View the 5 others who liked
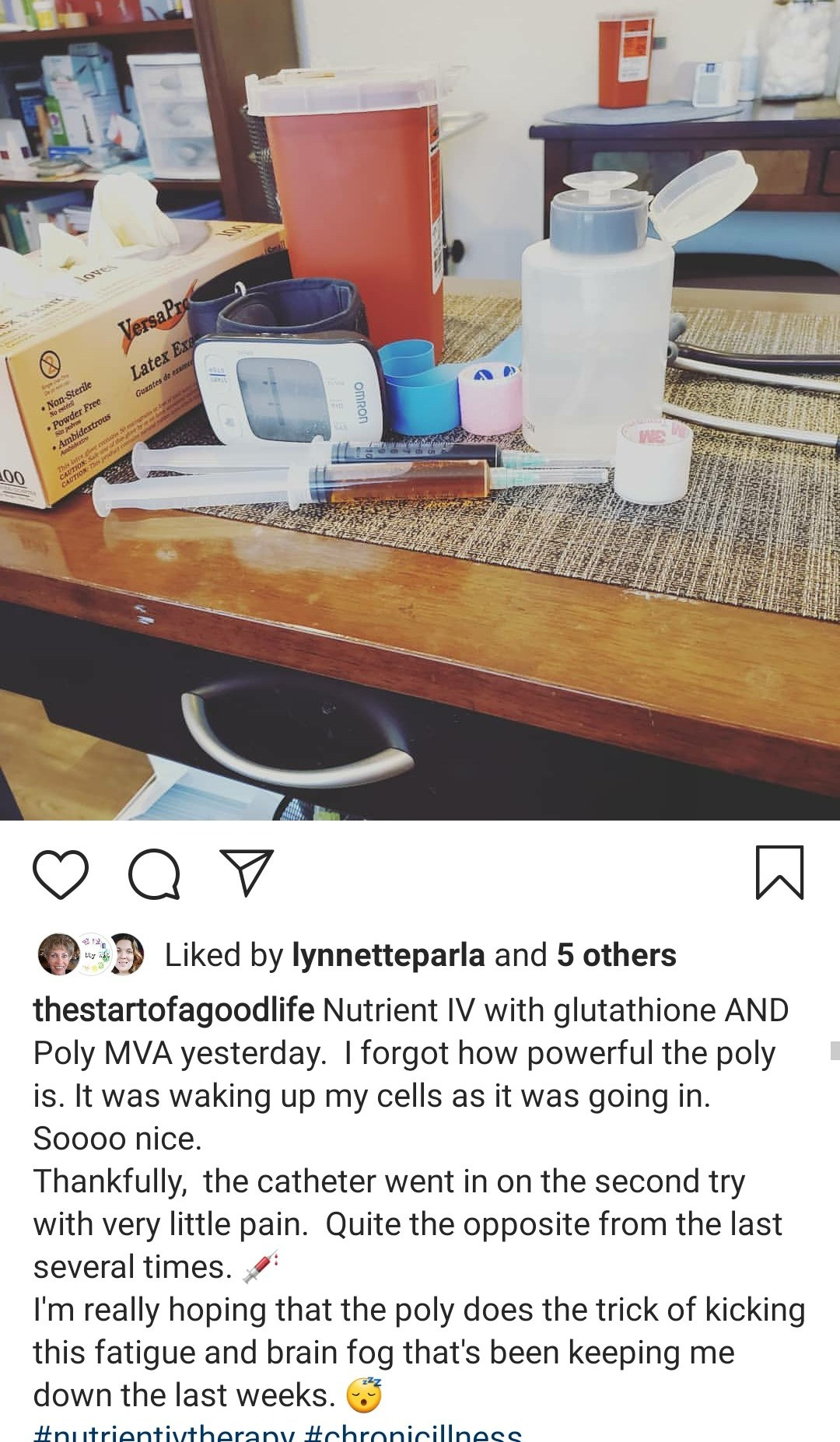The height and width of the screenshot is (1442, 840). (x=616, y=955)
